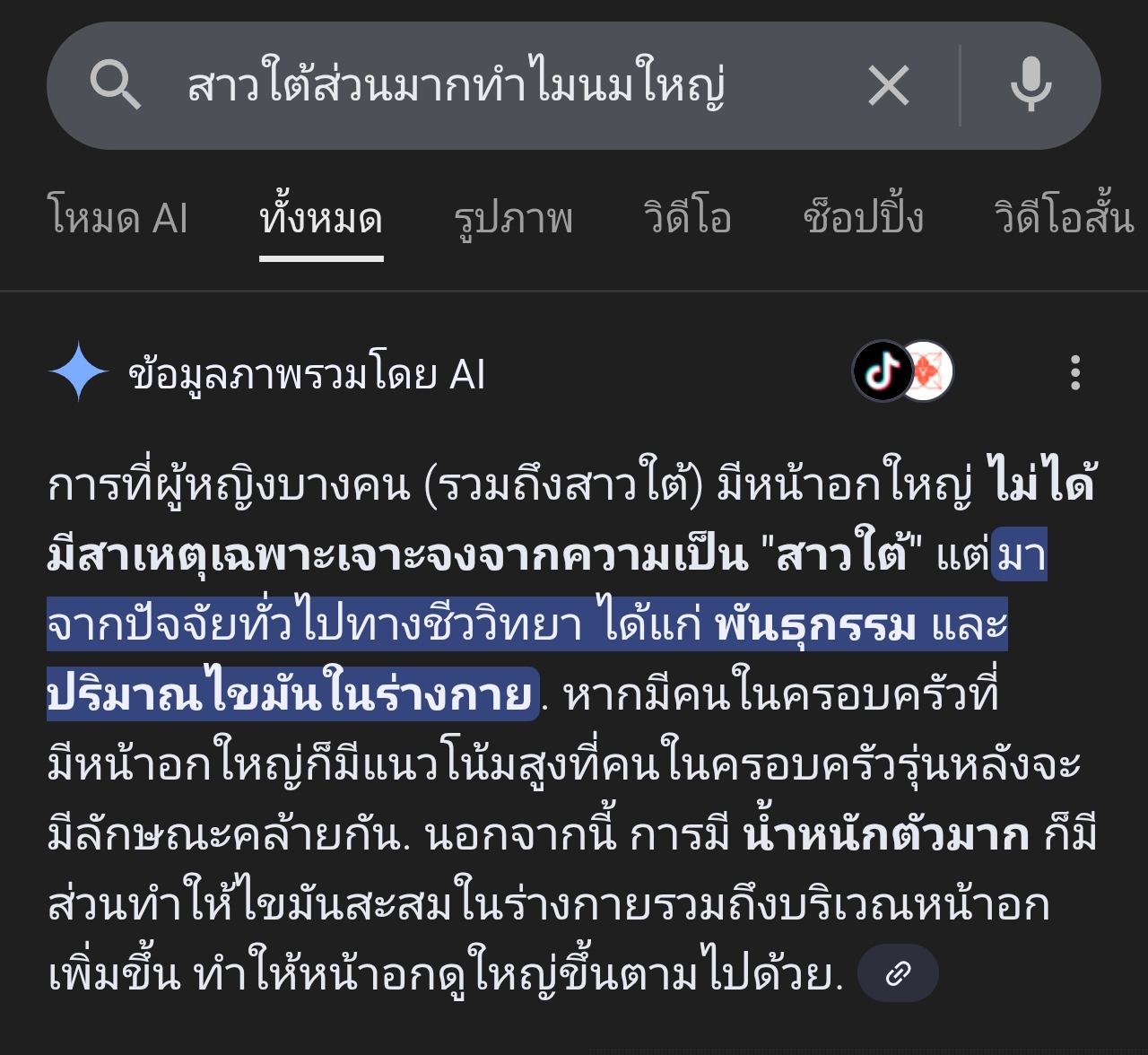1148x1055 pixels.
Task: Switch to the โหมด AI tab
Action: (117, 218)
